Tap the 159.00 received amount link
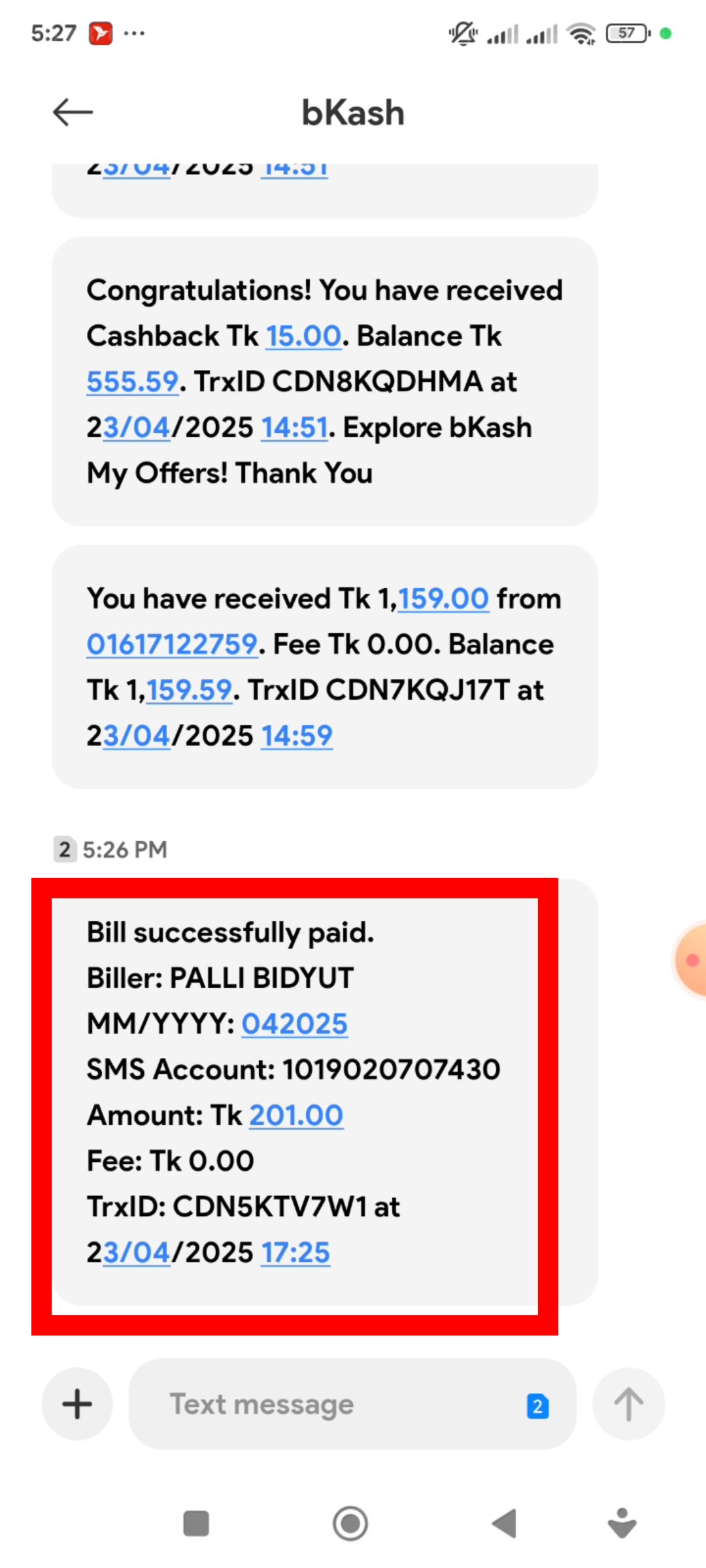Viewport: 706px width, 1568px height. [x=443, y=598]
